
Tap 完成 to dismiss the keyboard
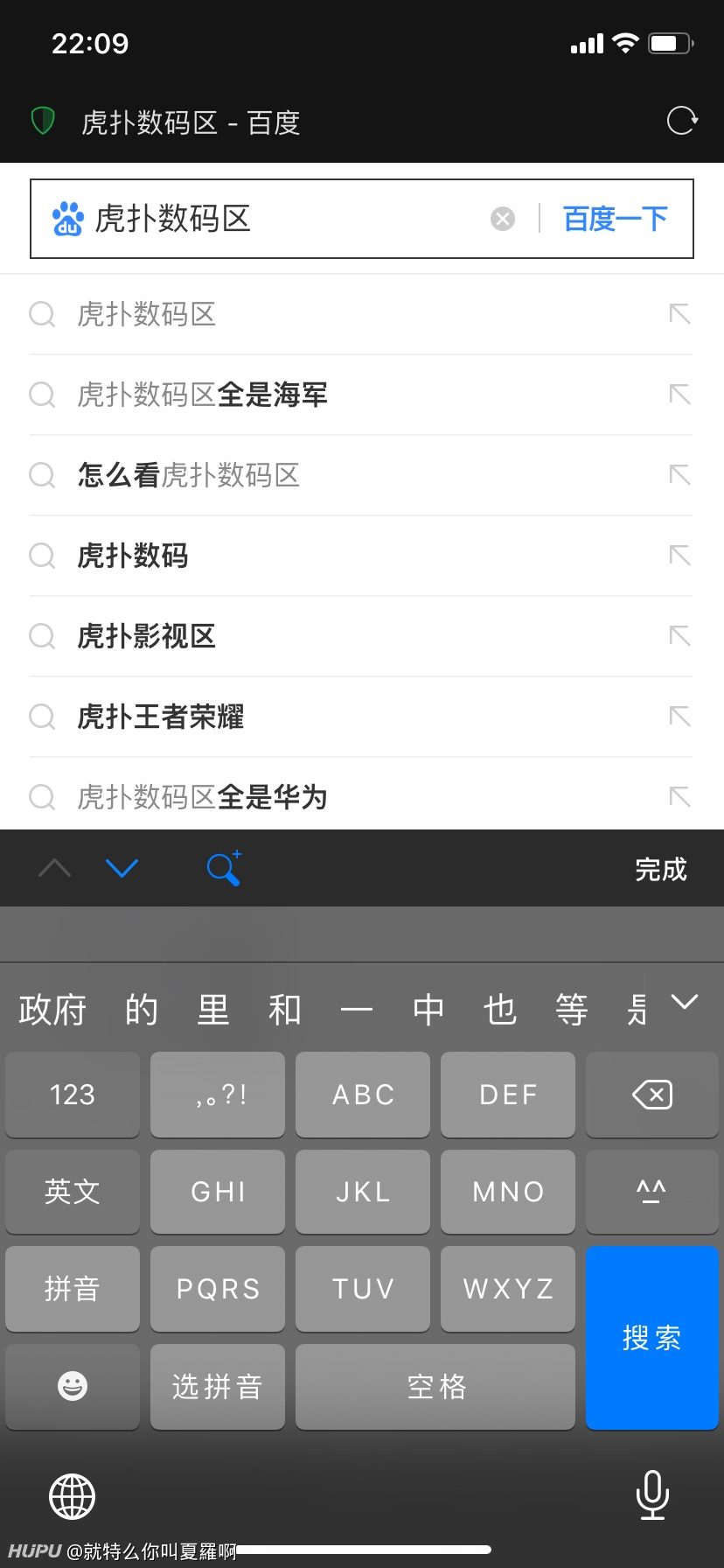(x=661, y=869)
